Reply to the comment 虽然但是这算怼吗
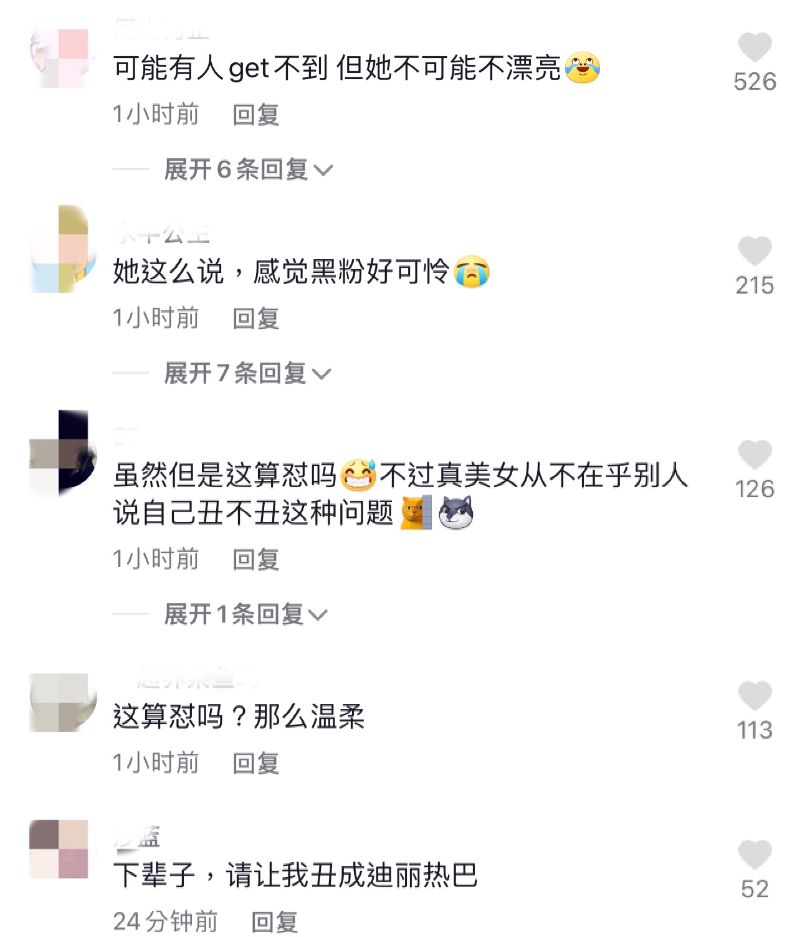 point(256,559)
